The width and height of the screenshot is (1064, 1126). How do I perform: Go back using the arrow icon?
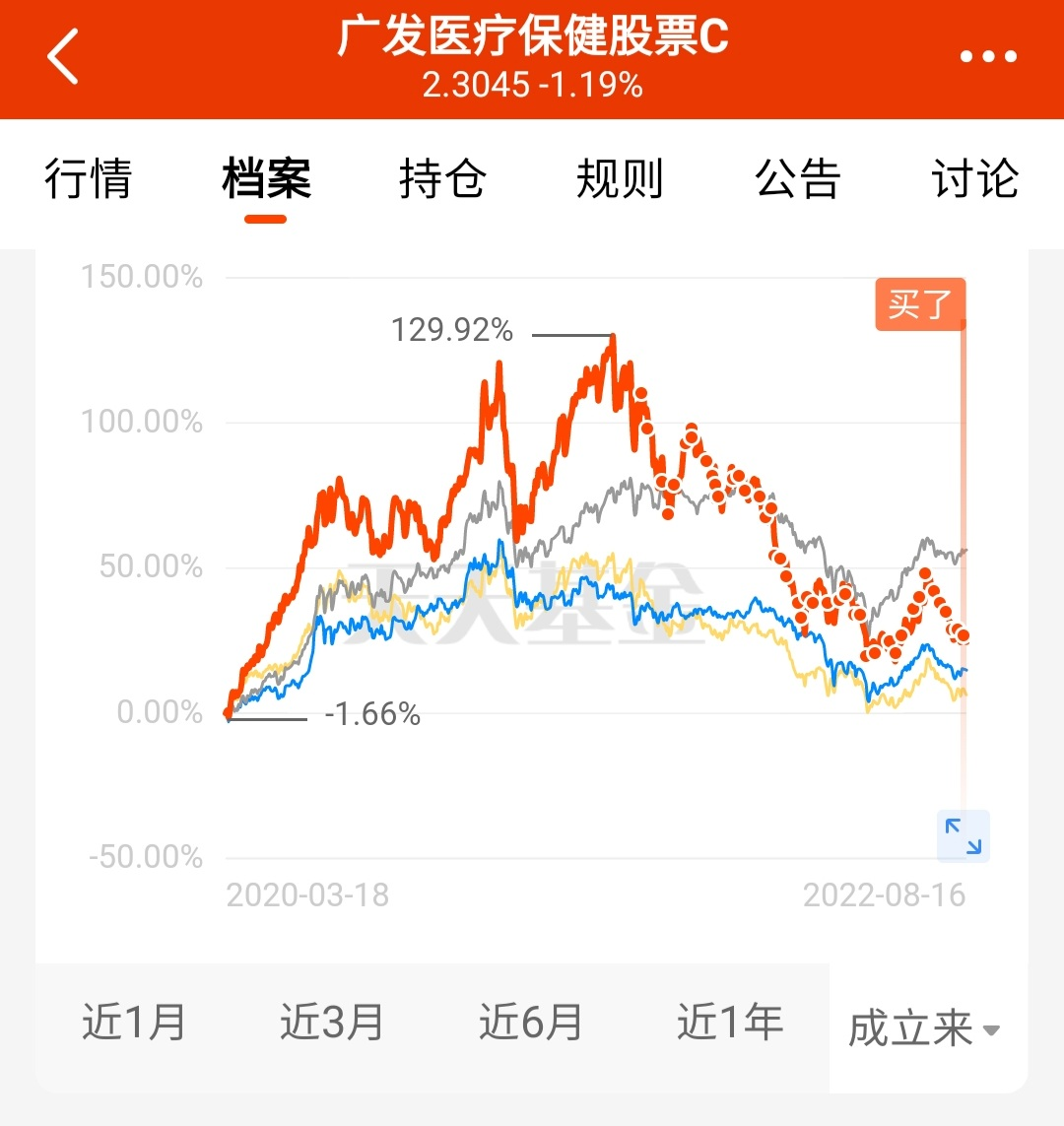pos(63,57)
